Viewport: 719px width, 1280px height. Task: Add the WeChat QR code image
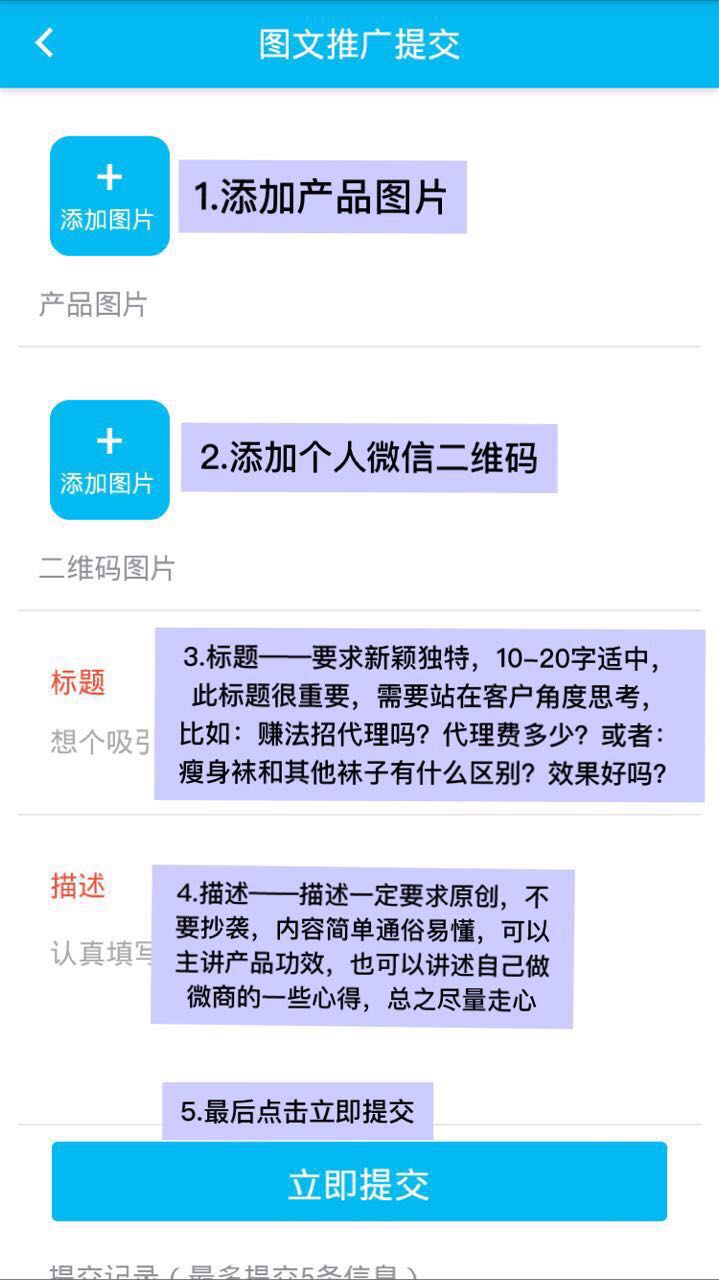109,460
